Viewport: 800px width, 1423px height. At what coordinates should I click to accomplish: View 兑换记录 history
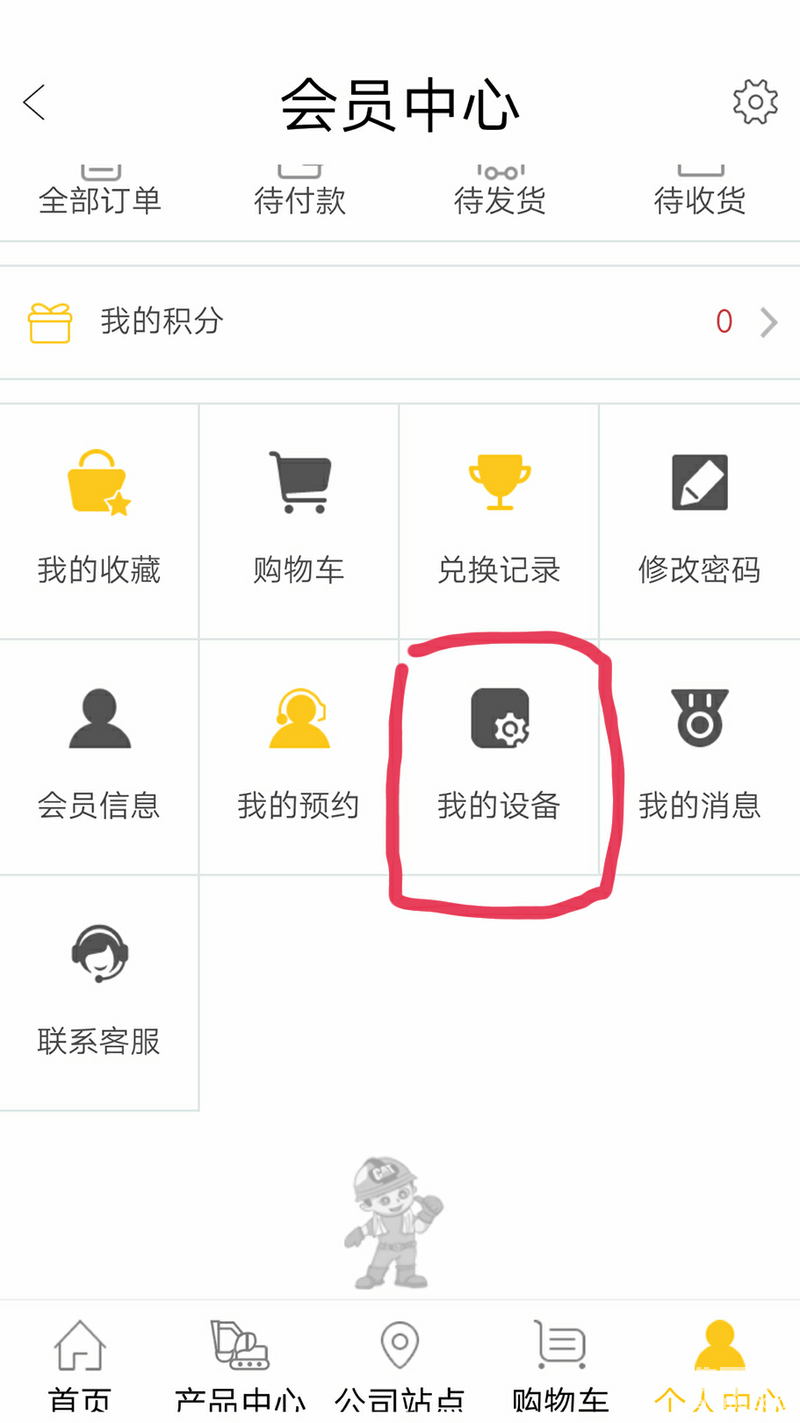(x=499, y=520)
